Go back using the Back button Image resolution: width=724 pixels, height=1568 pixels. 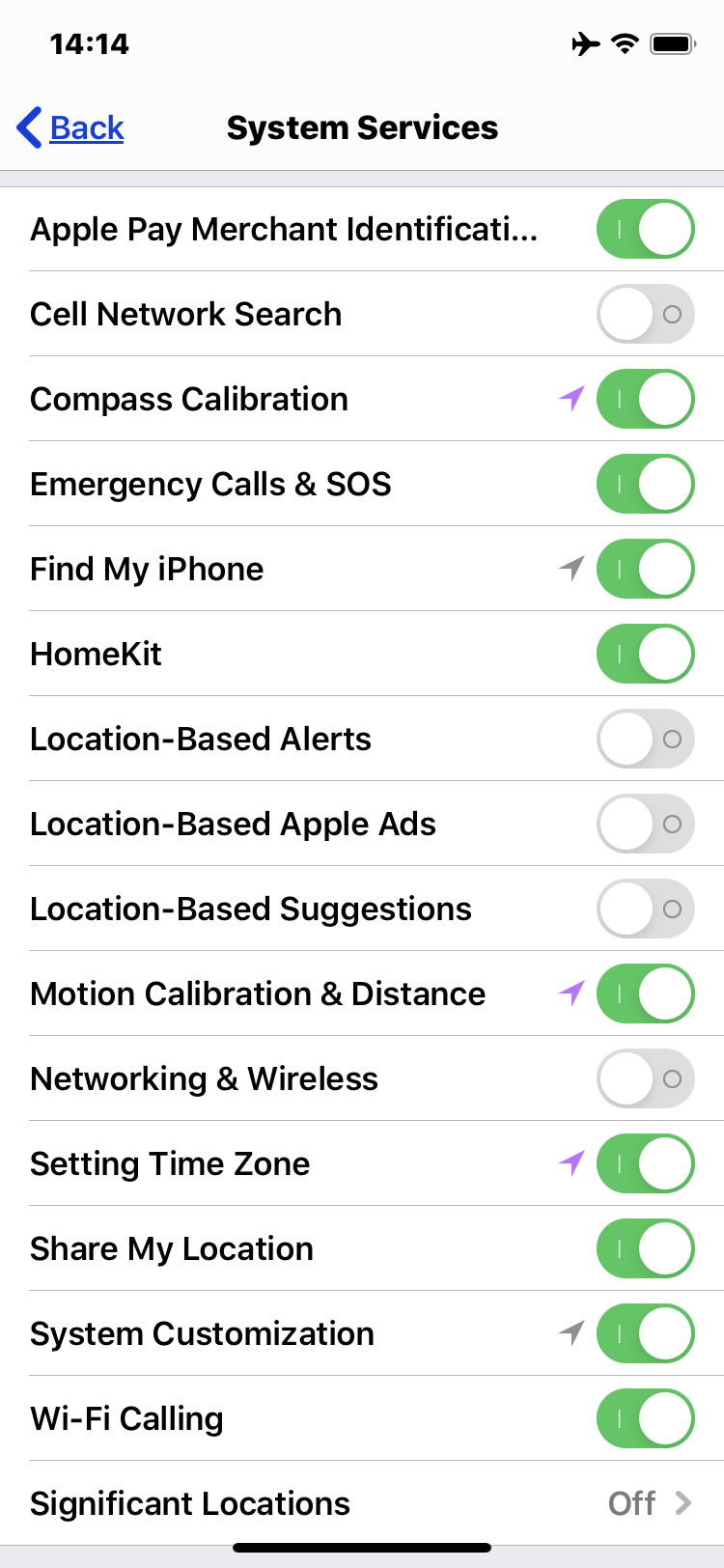70,127
